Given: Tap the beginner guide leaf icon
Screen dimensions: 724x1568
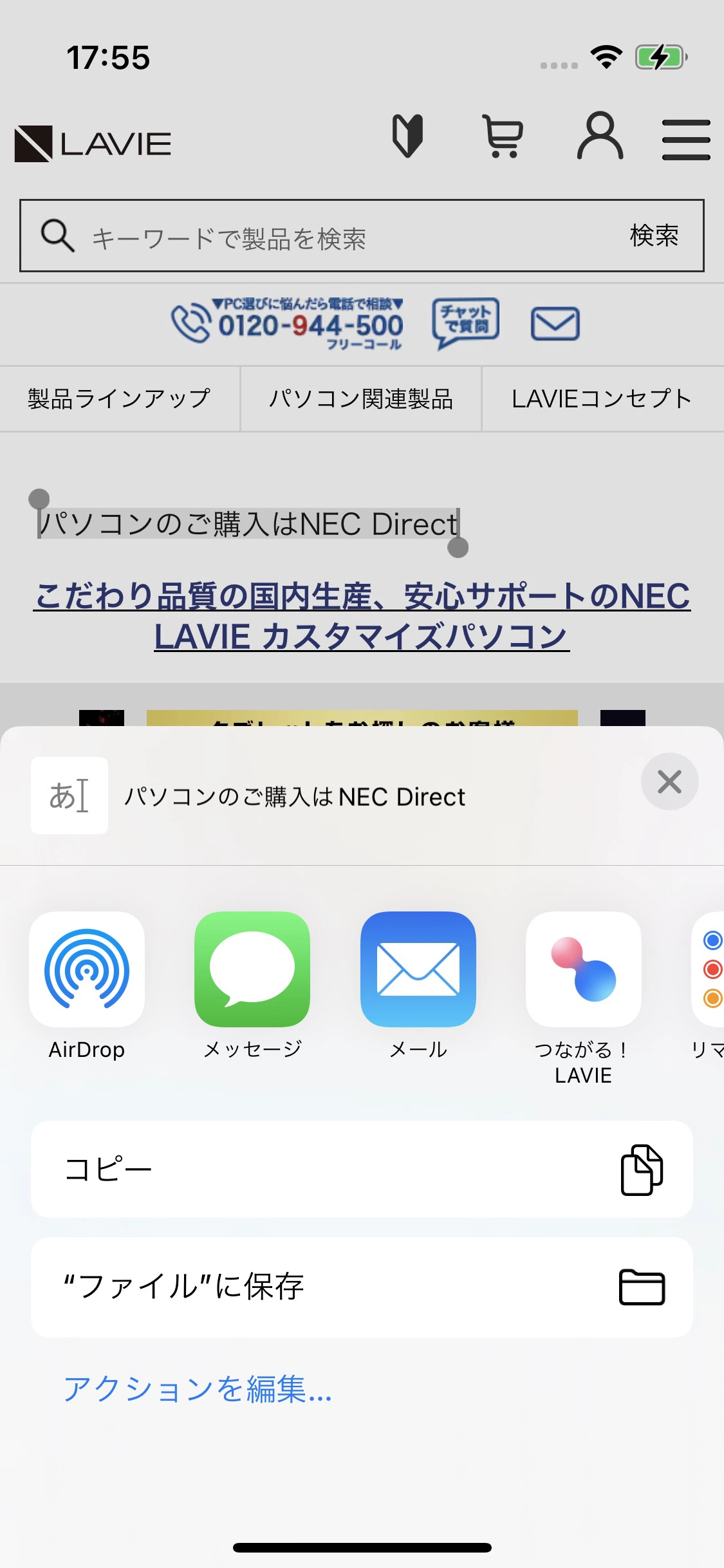Looking at the screenshot, I should pyautogui.click(x=408, y=136).
